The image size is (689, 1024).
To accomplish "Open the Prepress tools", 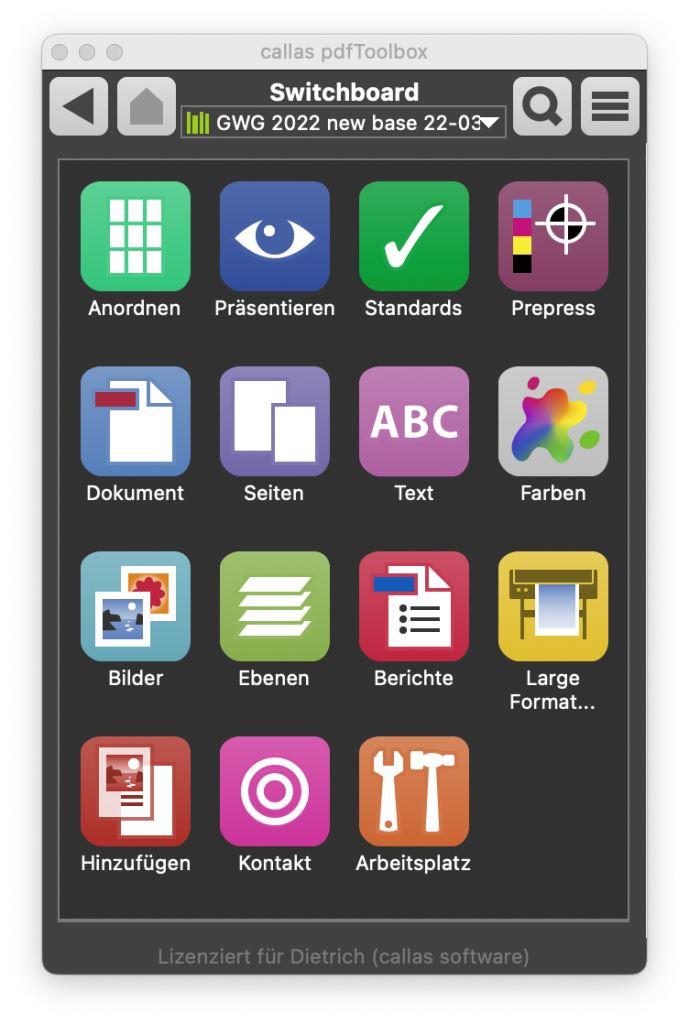I will [x=553, y=236].
